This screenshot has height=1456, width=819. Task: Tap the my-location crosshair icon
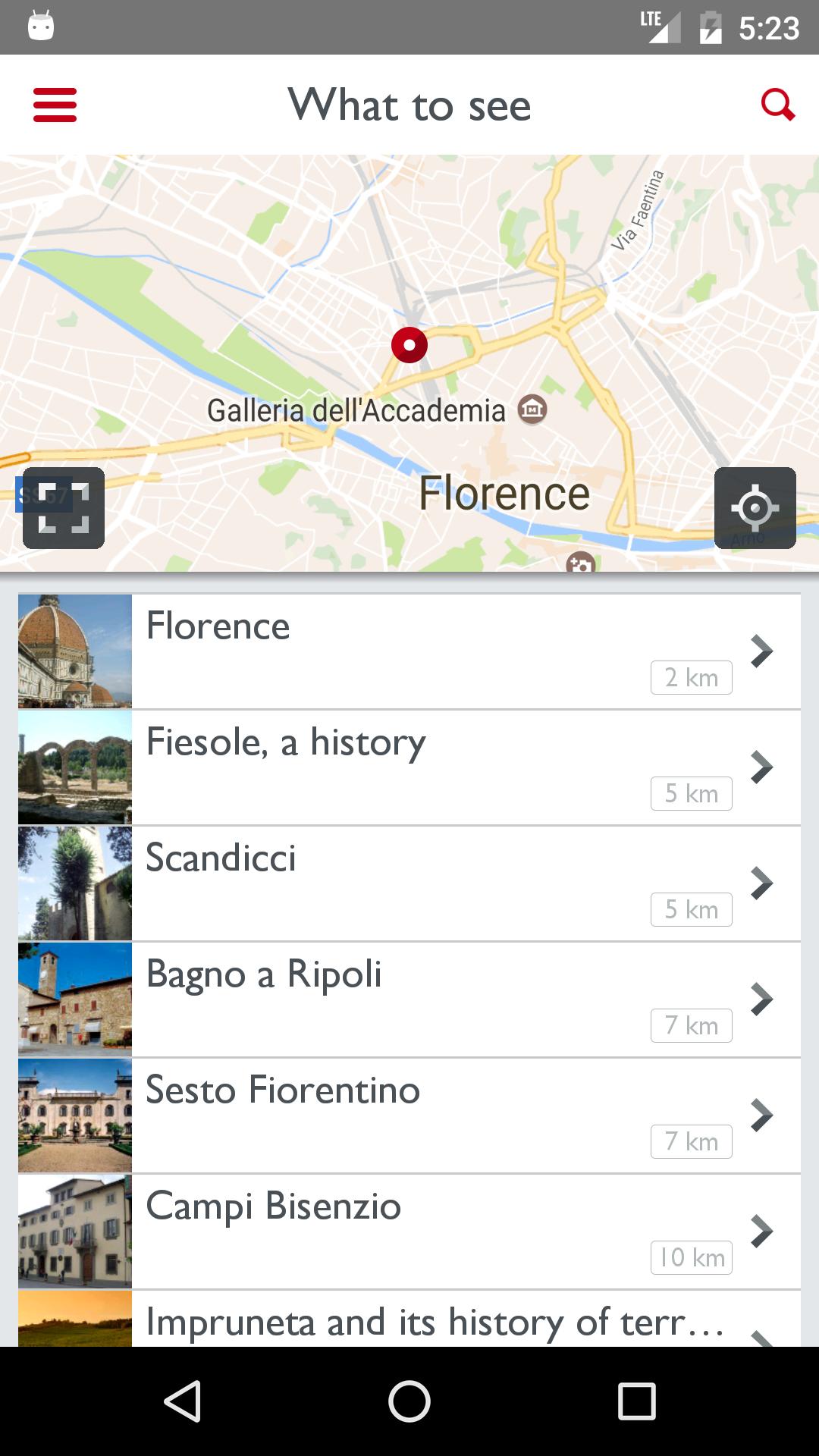756,508
